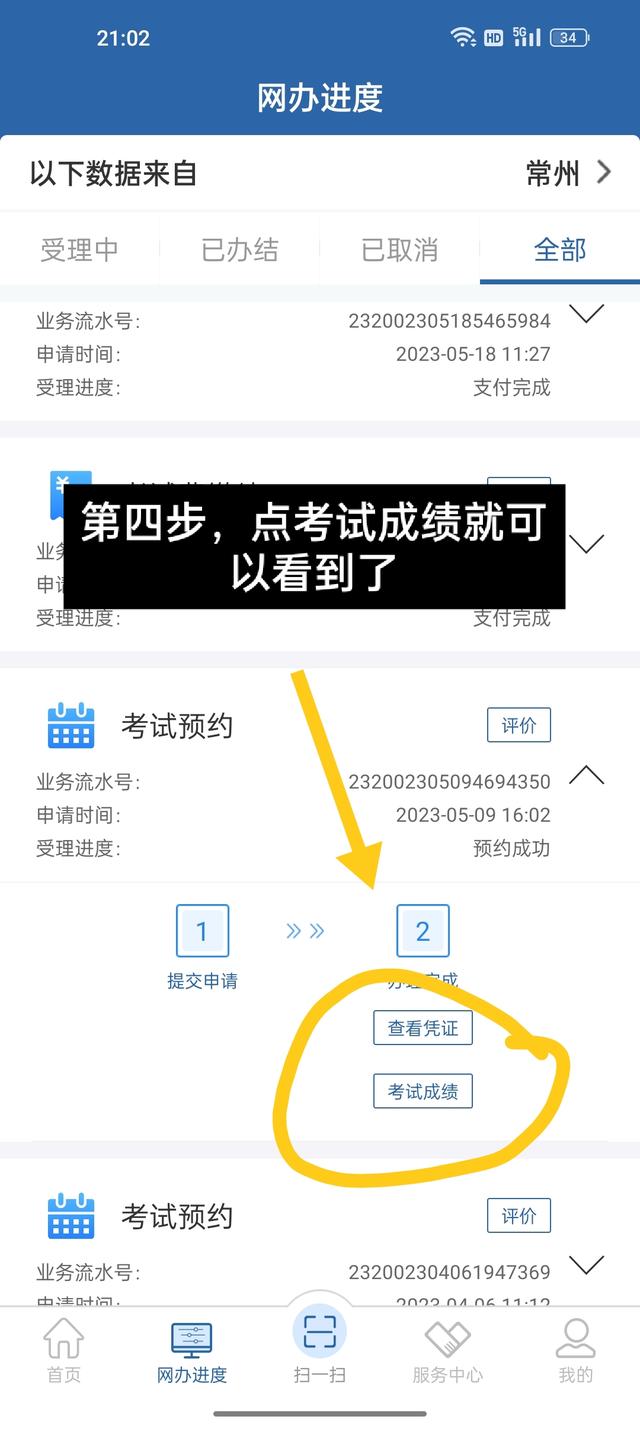Go to the 首页 home tab

click(x=64, y=1350)
